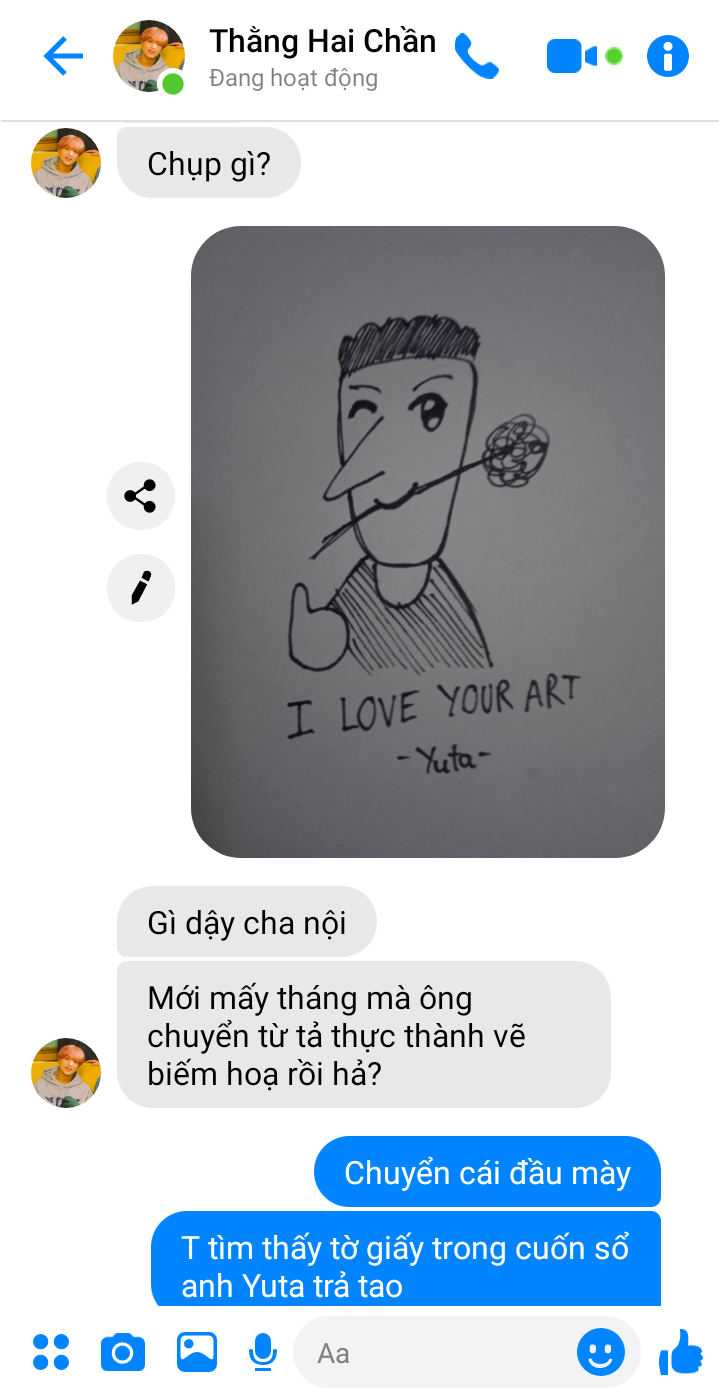Record a voice message
The width and height of the screenshot is (719, 1393).
click(x=262, y=1353)
